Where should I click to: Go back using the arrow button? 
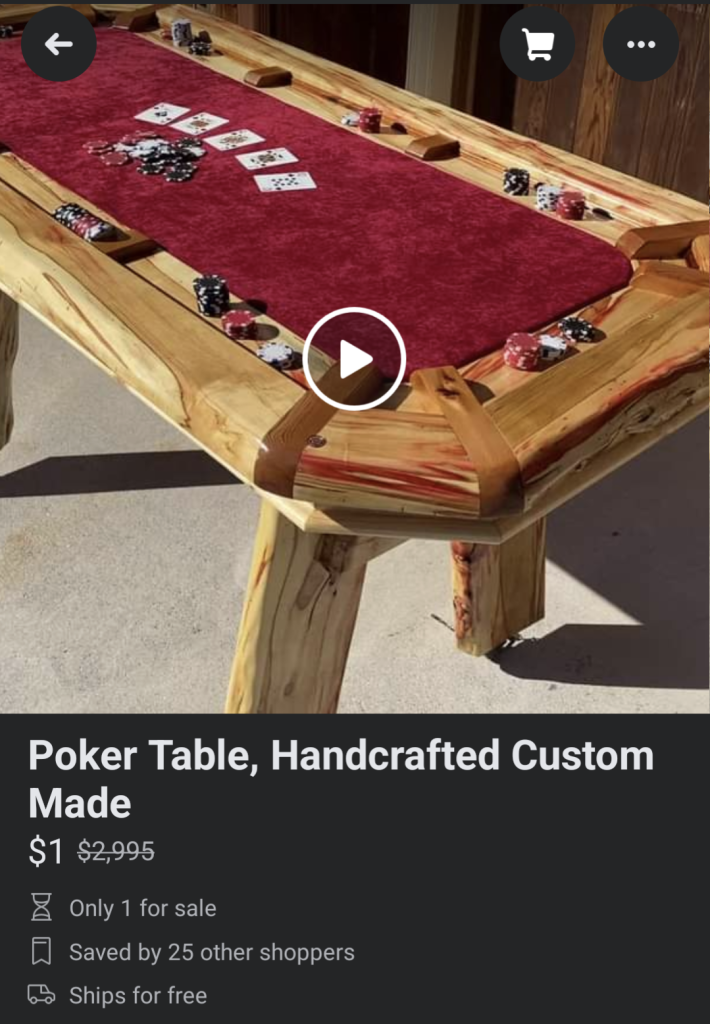(59, 44)
